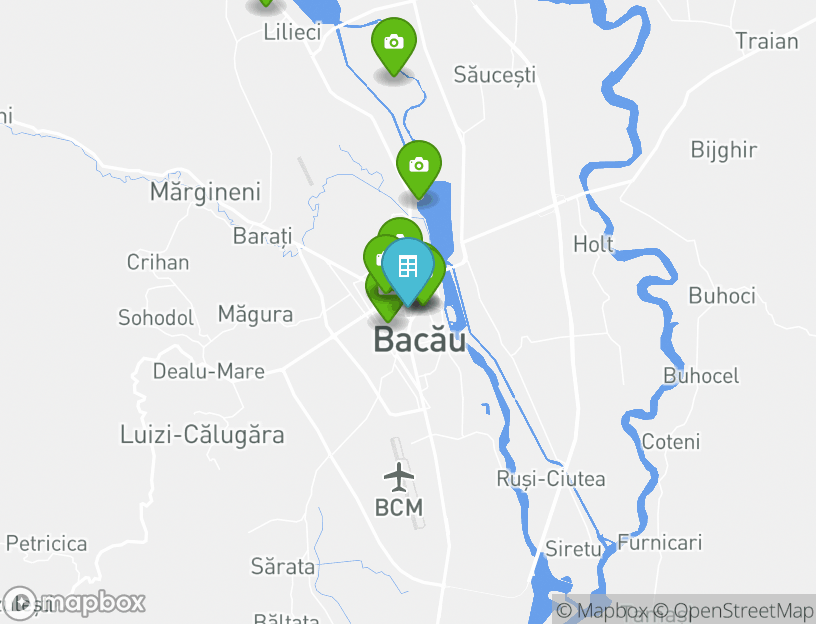The height and width of the screenshot is (624, 816).
Task: Select the green camera marker beside the lake
Action: pyautogui.click(x=419, y=165)
